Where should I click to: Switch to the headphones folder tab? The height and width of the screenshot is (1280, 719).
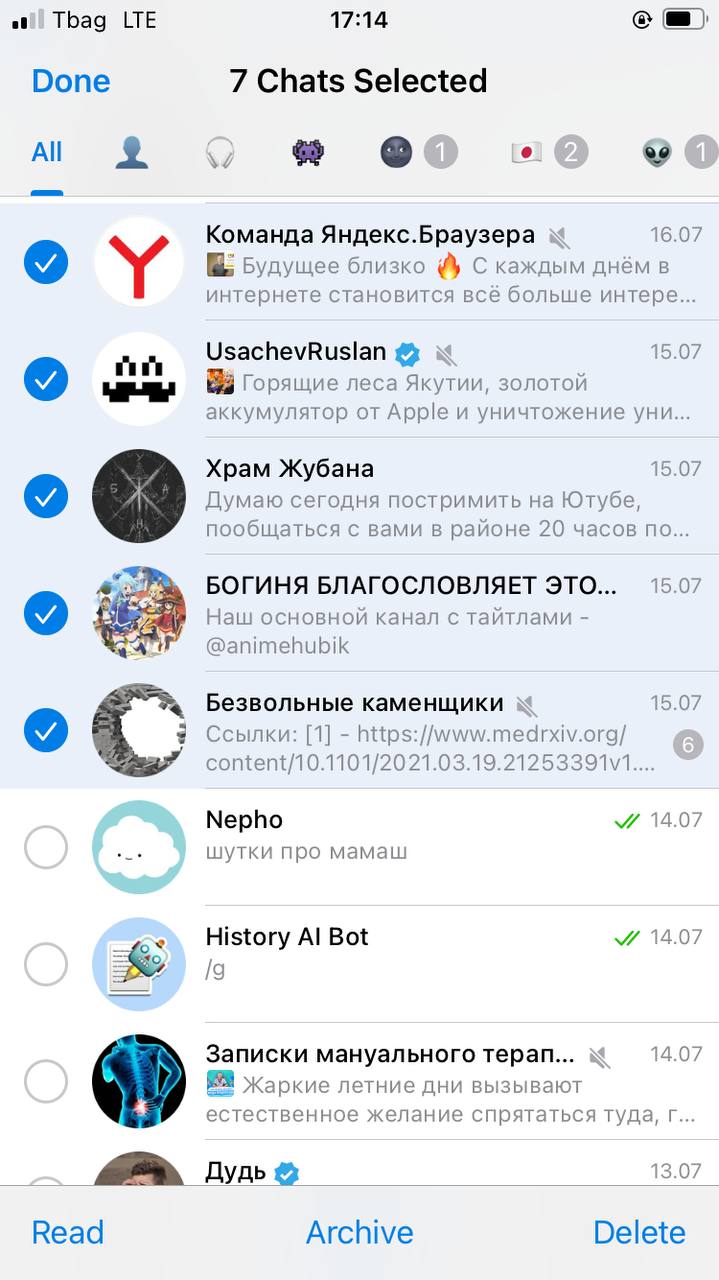(219, 153)
